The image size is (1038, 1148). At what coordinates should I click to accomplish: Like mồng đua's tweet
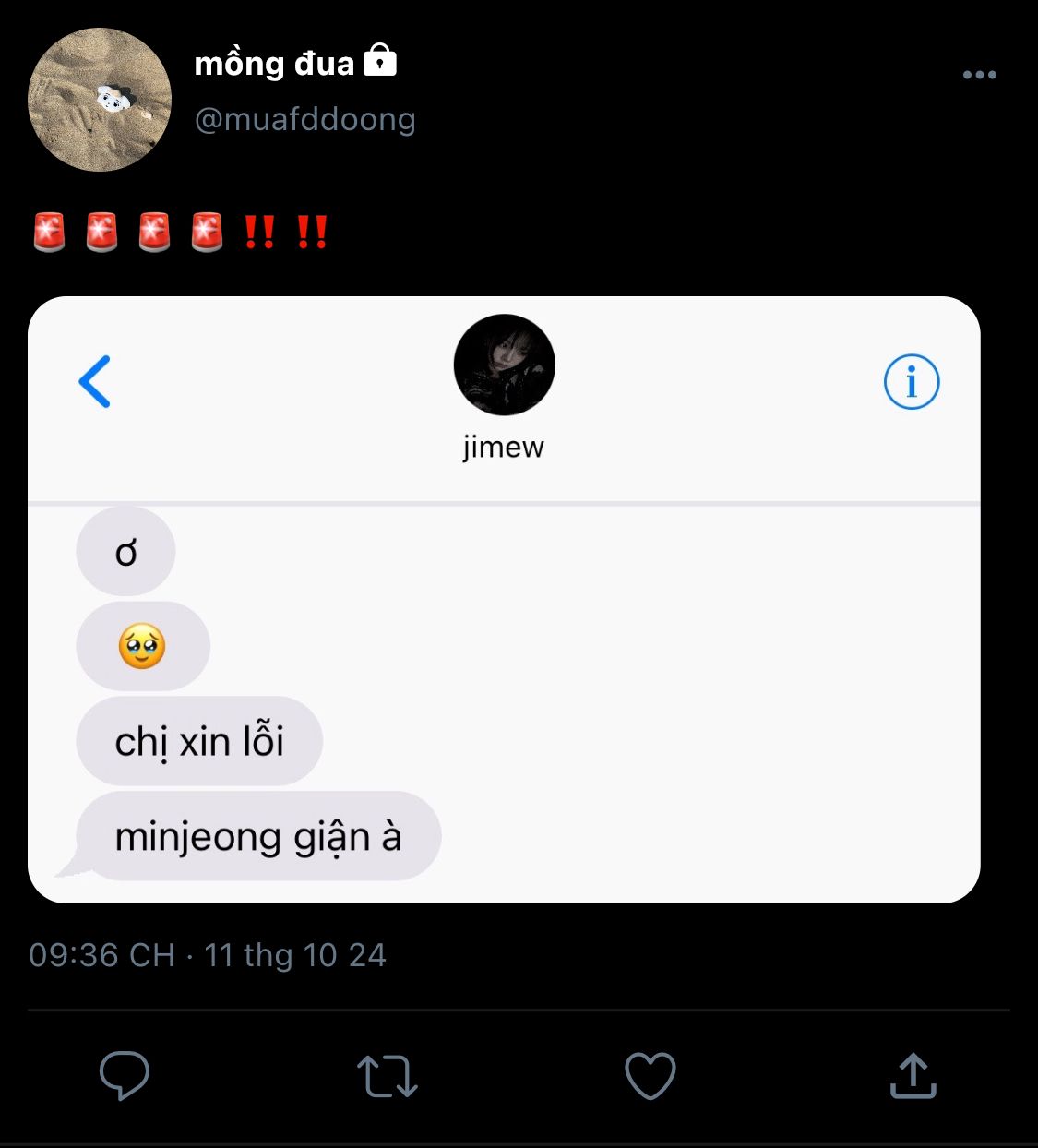pos(650,1075)
